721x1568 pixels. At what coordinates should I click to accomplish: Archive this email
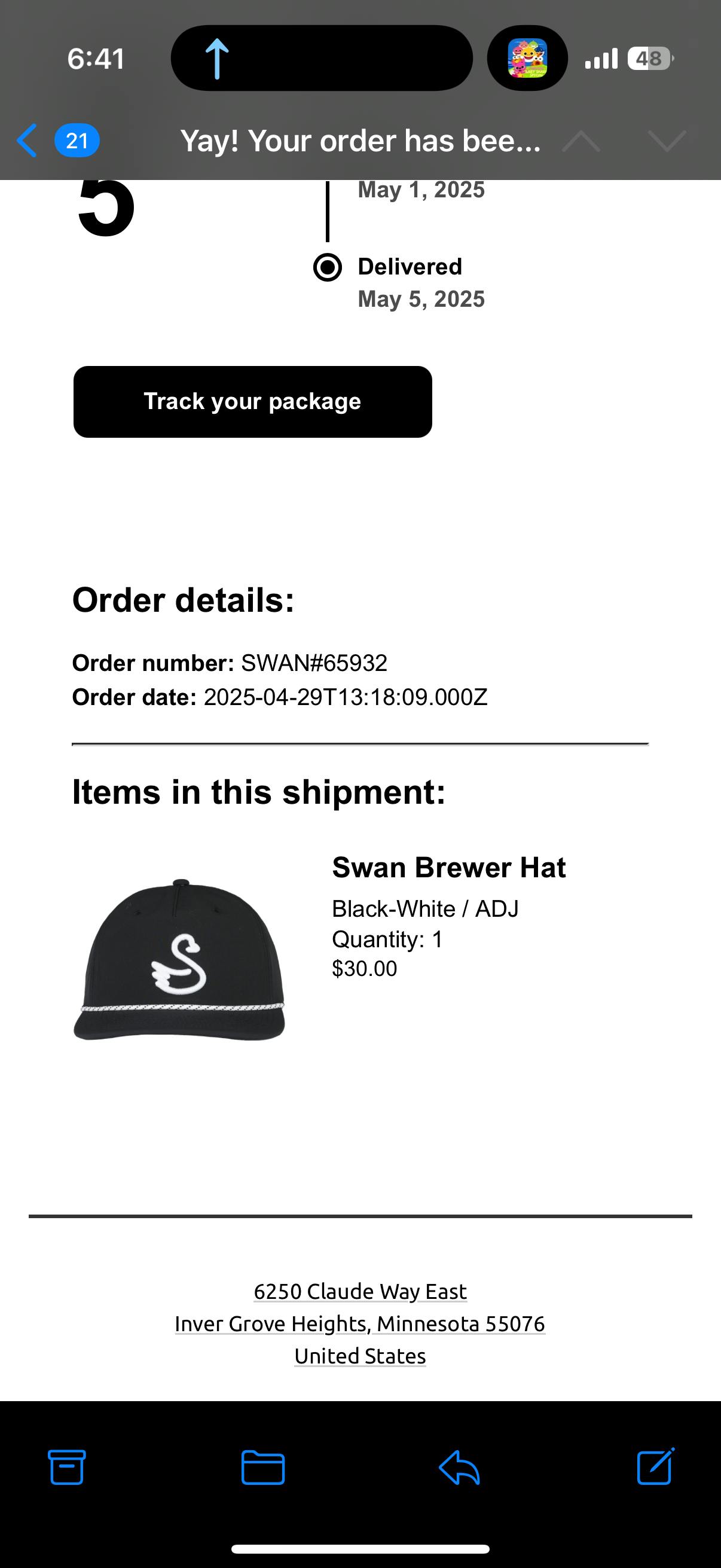point(66,1467)
